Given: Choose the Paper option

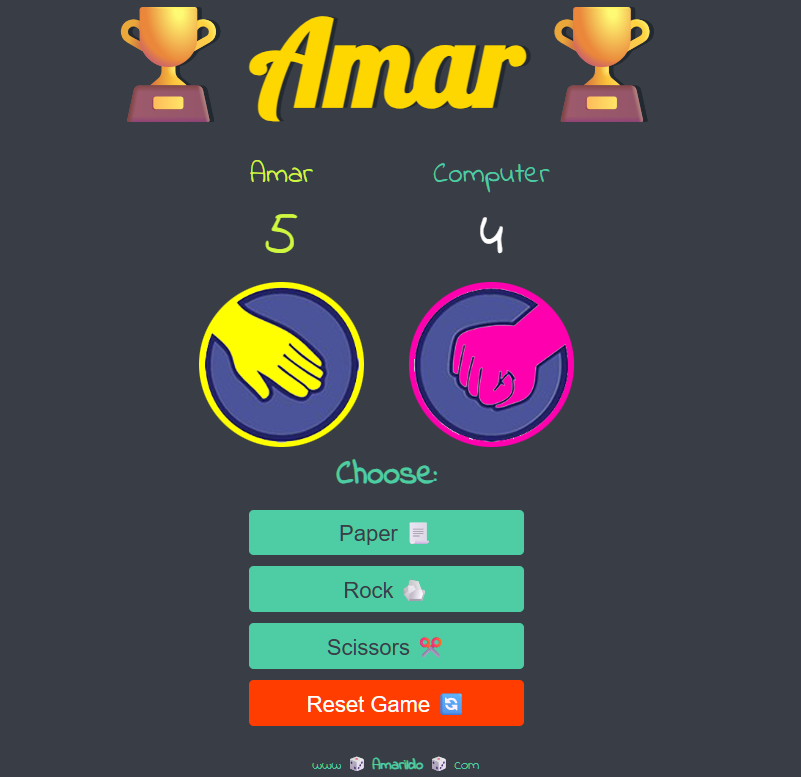Looking at the screenshot, I should (x=386, y=533).
